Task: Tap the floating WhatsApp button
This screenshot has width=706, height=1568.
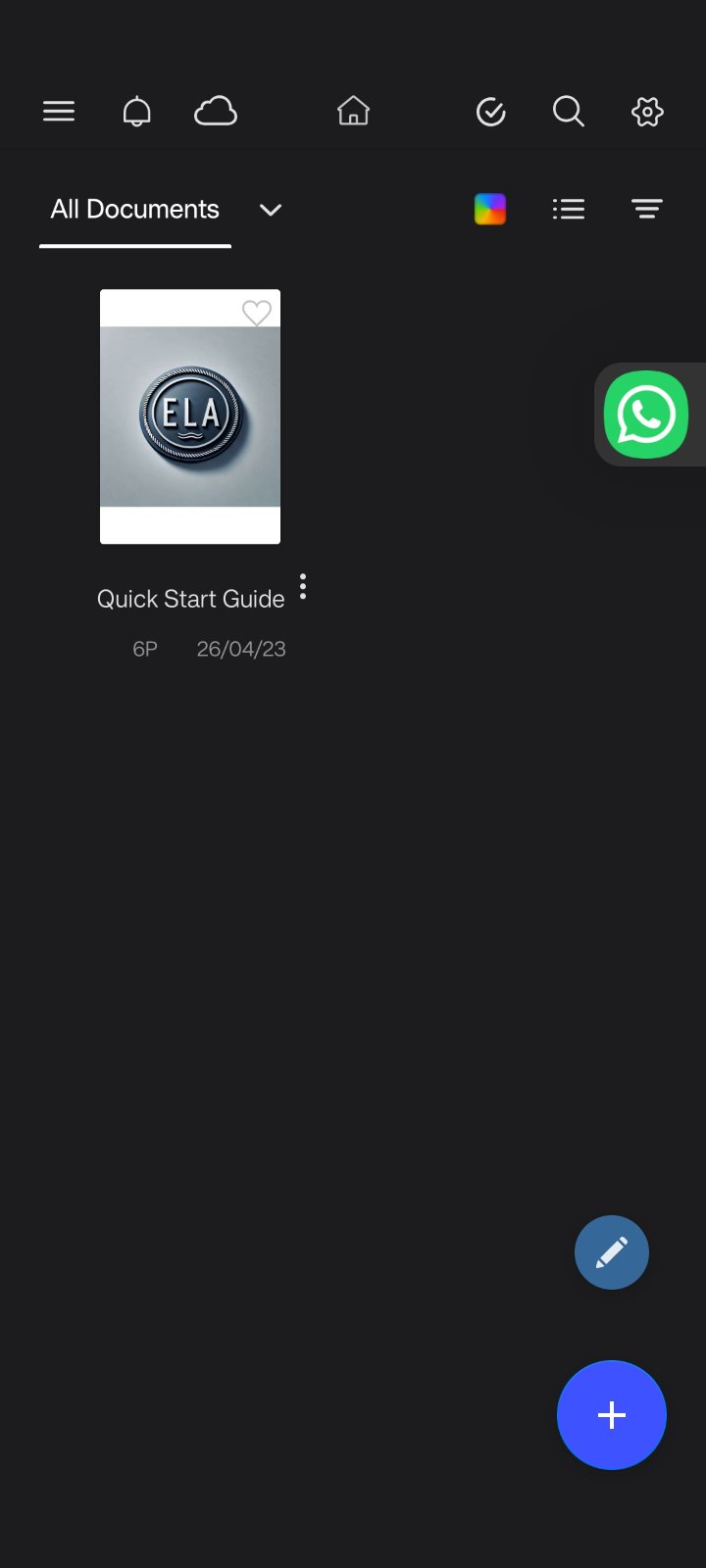Action: click(645, 415)
